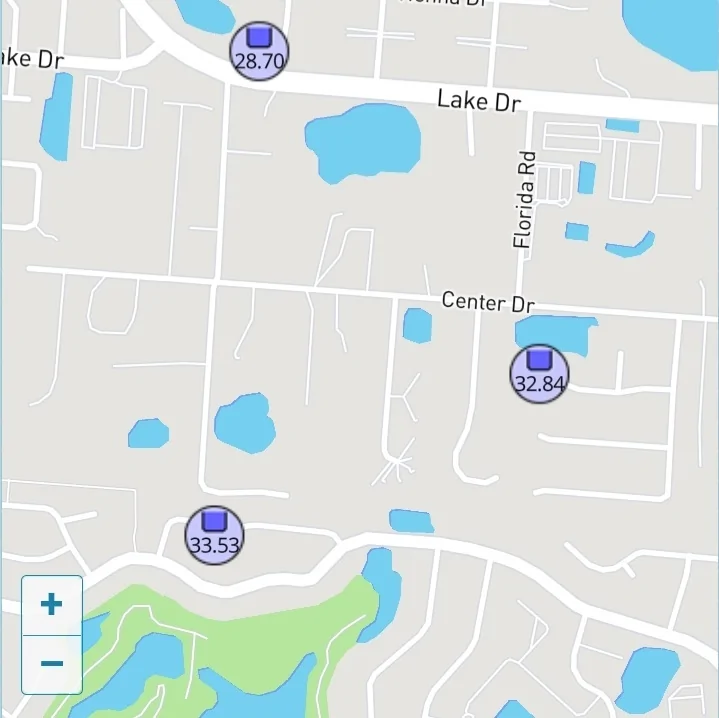Image resolution: width=719 pixels, height=718 pixels.
Task: Tap the 33.53 marker on the map
Action: pyautogui.click(x=214, y=535)
